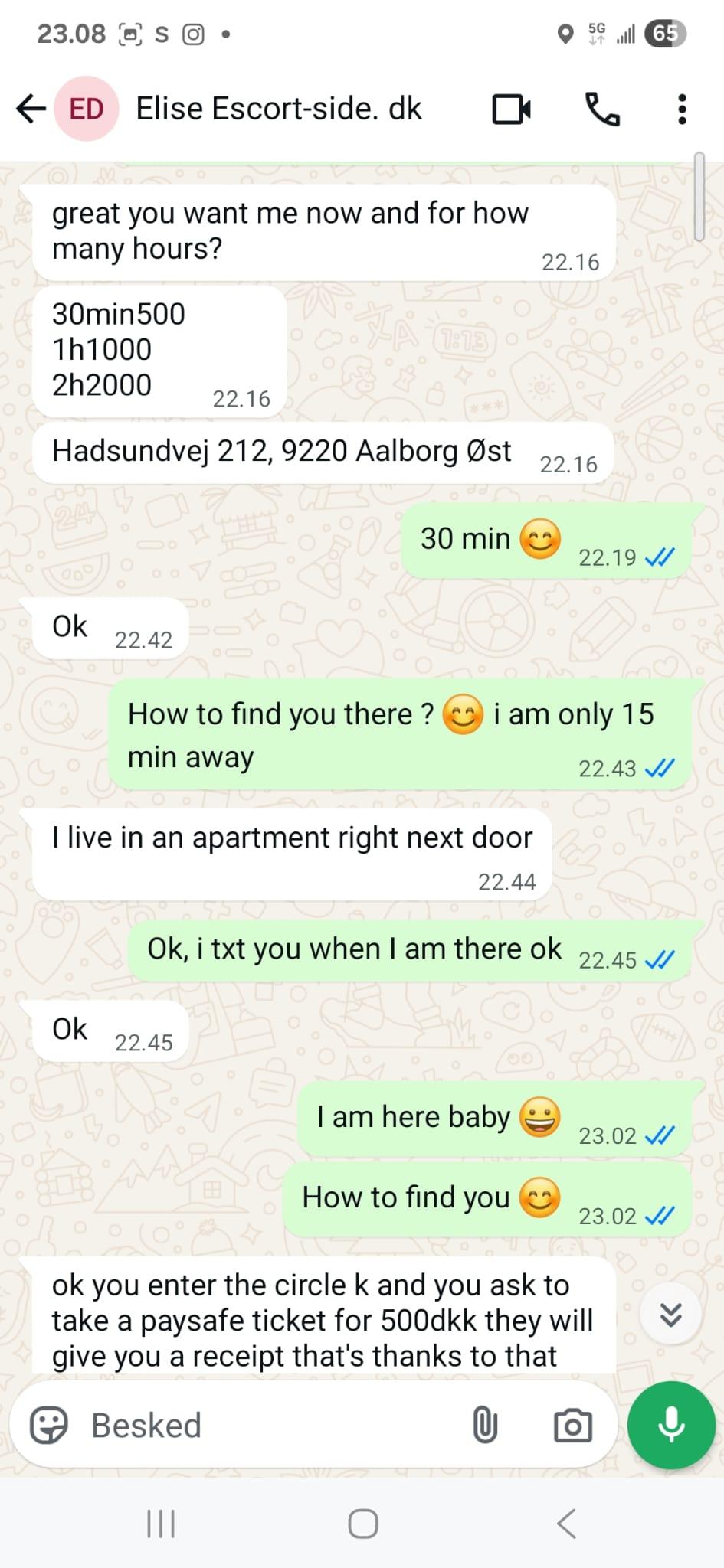The width and height of the screenshot is (724, 1568).
Task: Open the emoji and sticker picker
Action: [x=48, y=1425]
